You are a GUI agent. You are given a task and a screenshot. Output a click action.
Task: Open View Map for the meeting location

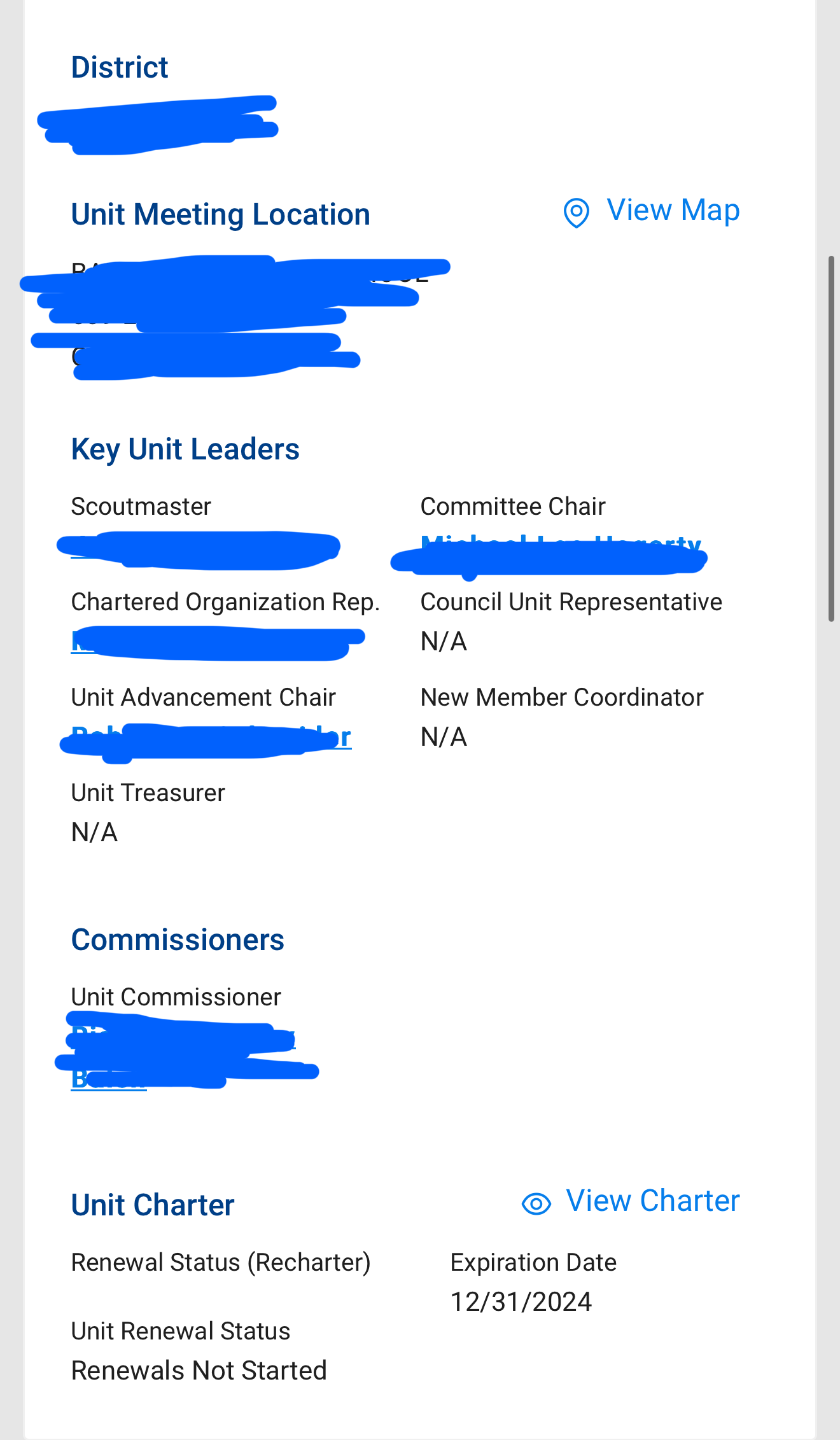coord(651,211)
